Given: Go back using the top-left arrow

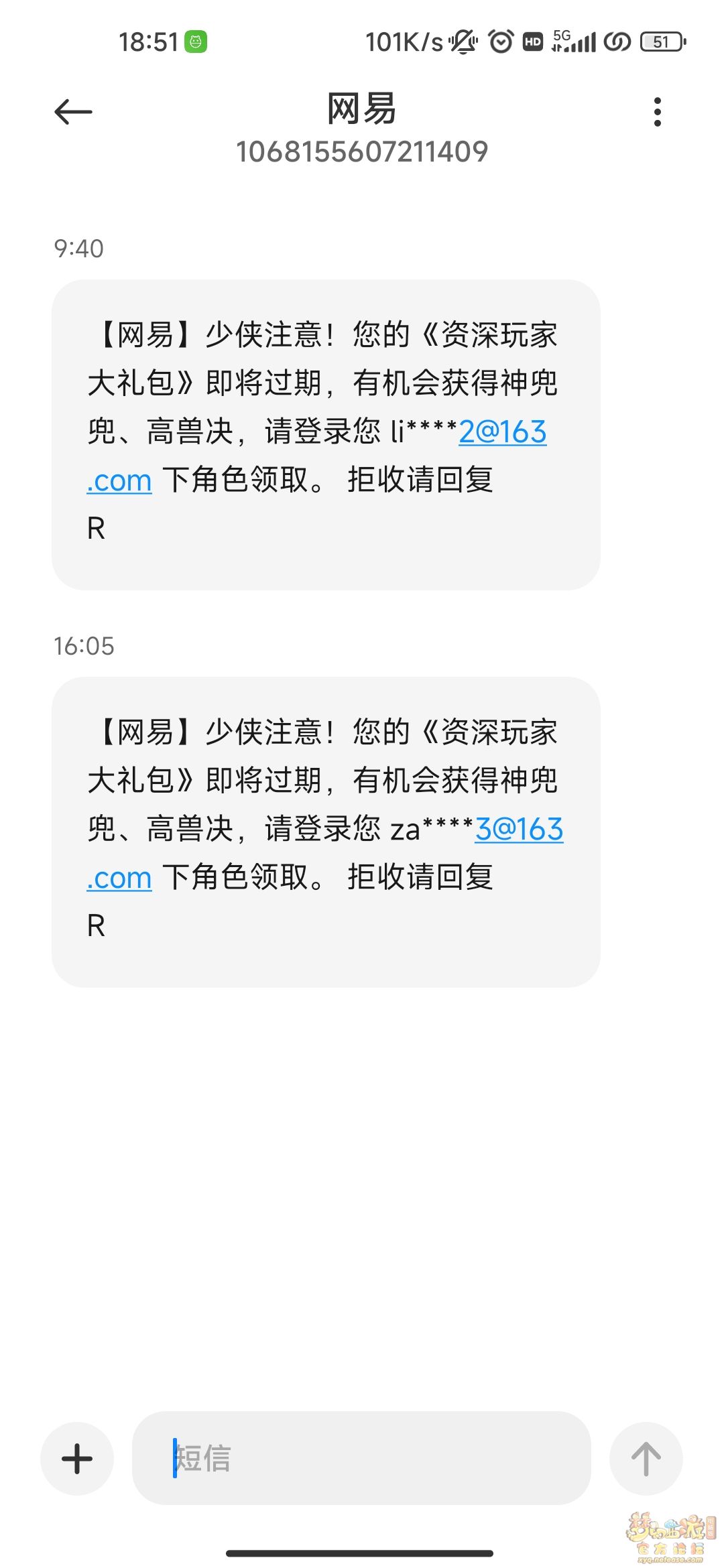Looking at the screenshot, I should tap(73, 112).
